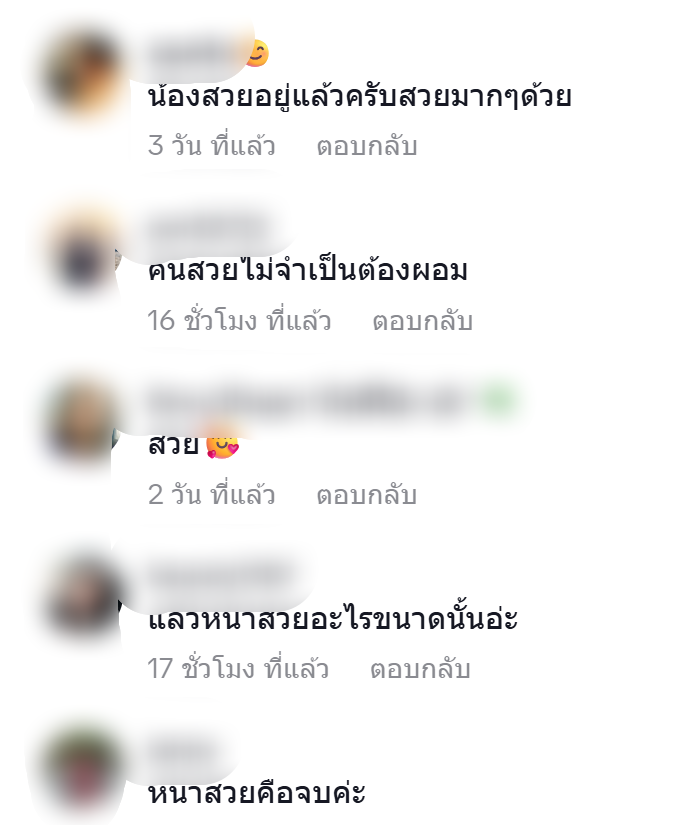
Task: Reply to comment "แลวหนาสวยอะไรขนาดนั้นอ่ะ"
Action: [x=420, y=669]
